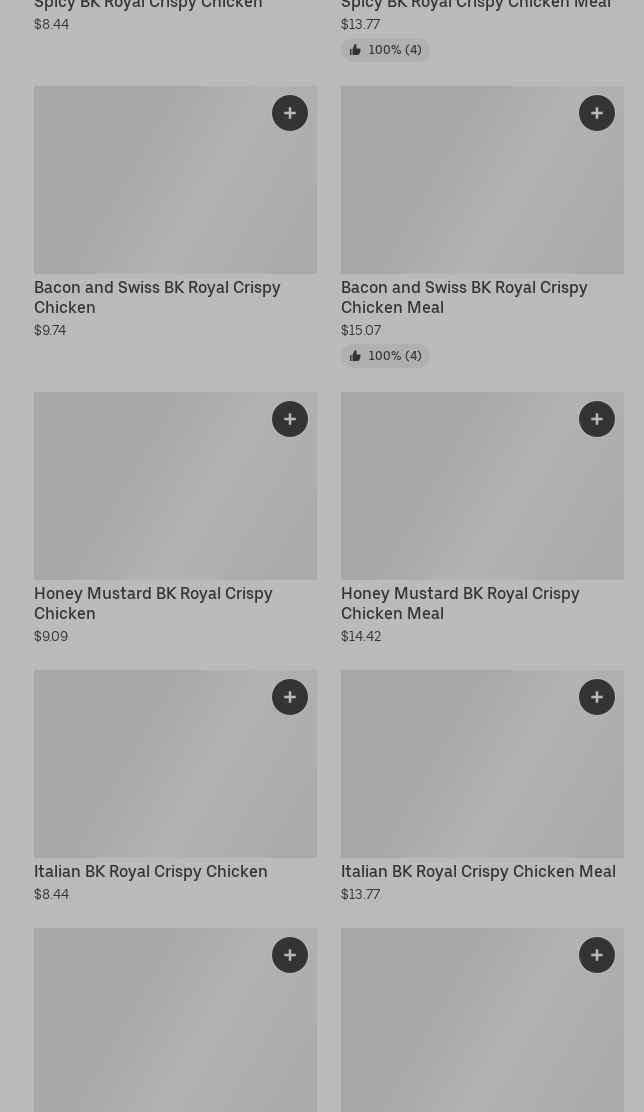
Task: Add Italian BK Royal Crispy Chicken Meal
Action: [597, 697]
